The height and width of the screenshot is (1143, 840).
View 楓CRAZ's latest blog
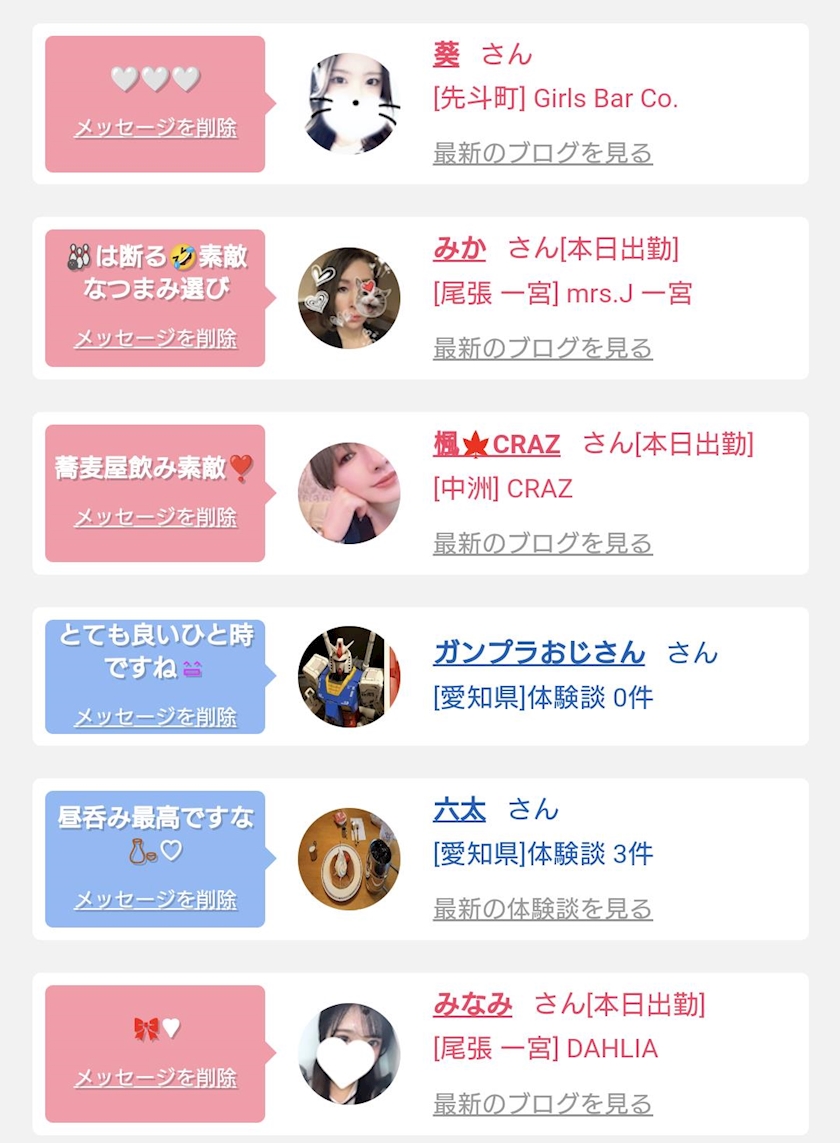pos(542,543)
